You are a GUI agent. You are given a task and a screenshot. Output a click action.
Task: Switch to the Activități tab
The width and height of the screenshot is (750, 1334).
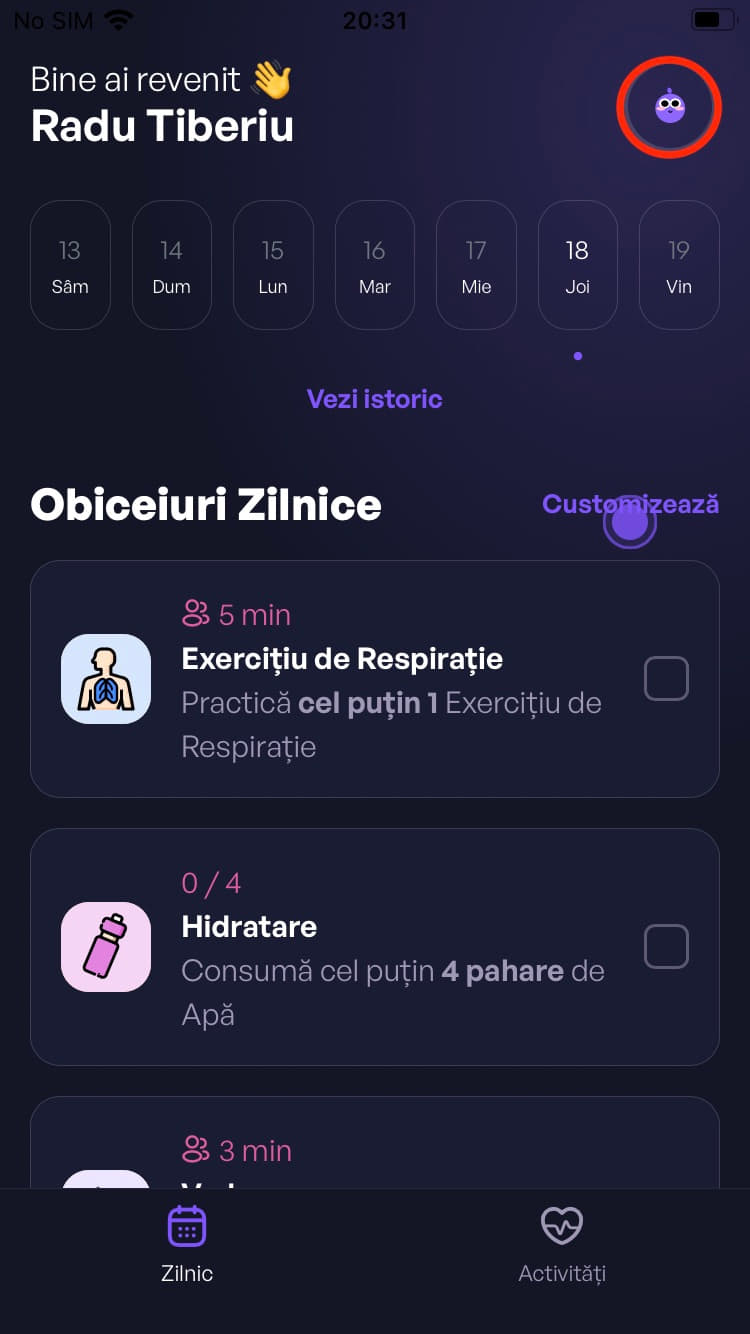pos(561,1244)
